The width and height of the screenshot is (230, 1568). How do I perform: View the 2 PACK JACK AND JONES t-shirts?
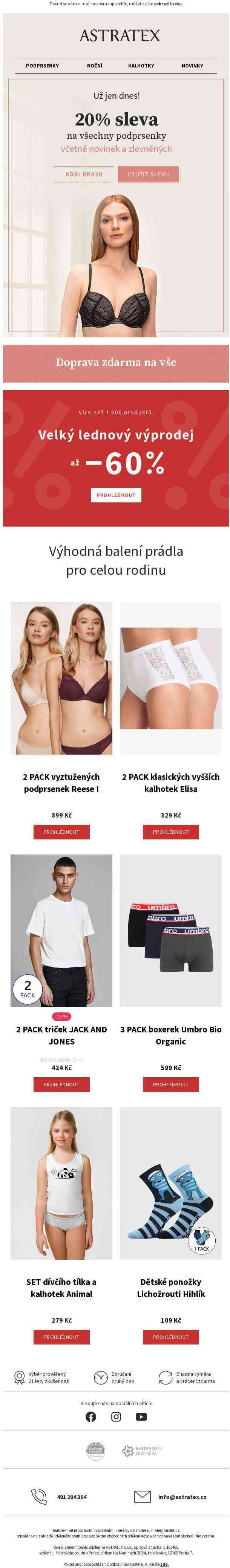pos(61,1085)
